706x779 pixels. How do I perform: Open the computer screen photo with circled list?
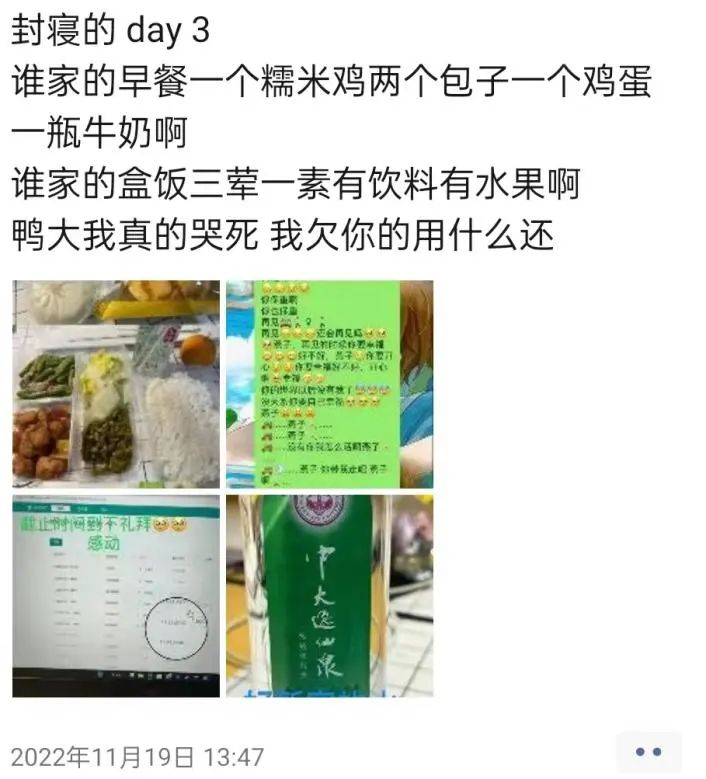coord(116,595)
